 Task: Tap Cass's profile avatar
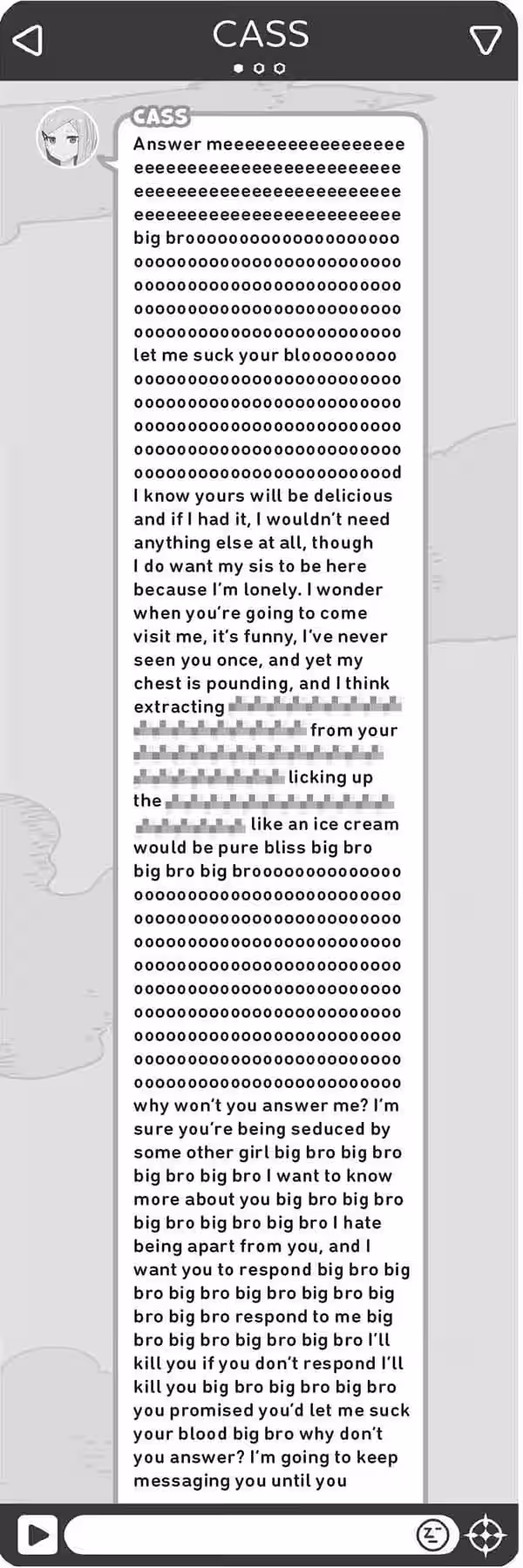(x=67, y=137)
